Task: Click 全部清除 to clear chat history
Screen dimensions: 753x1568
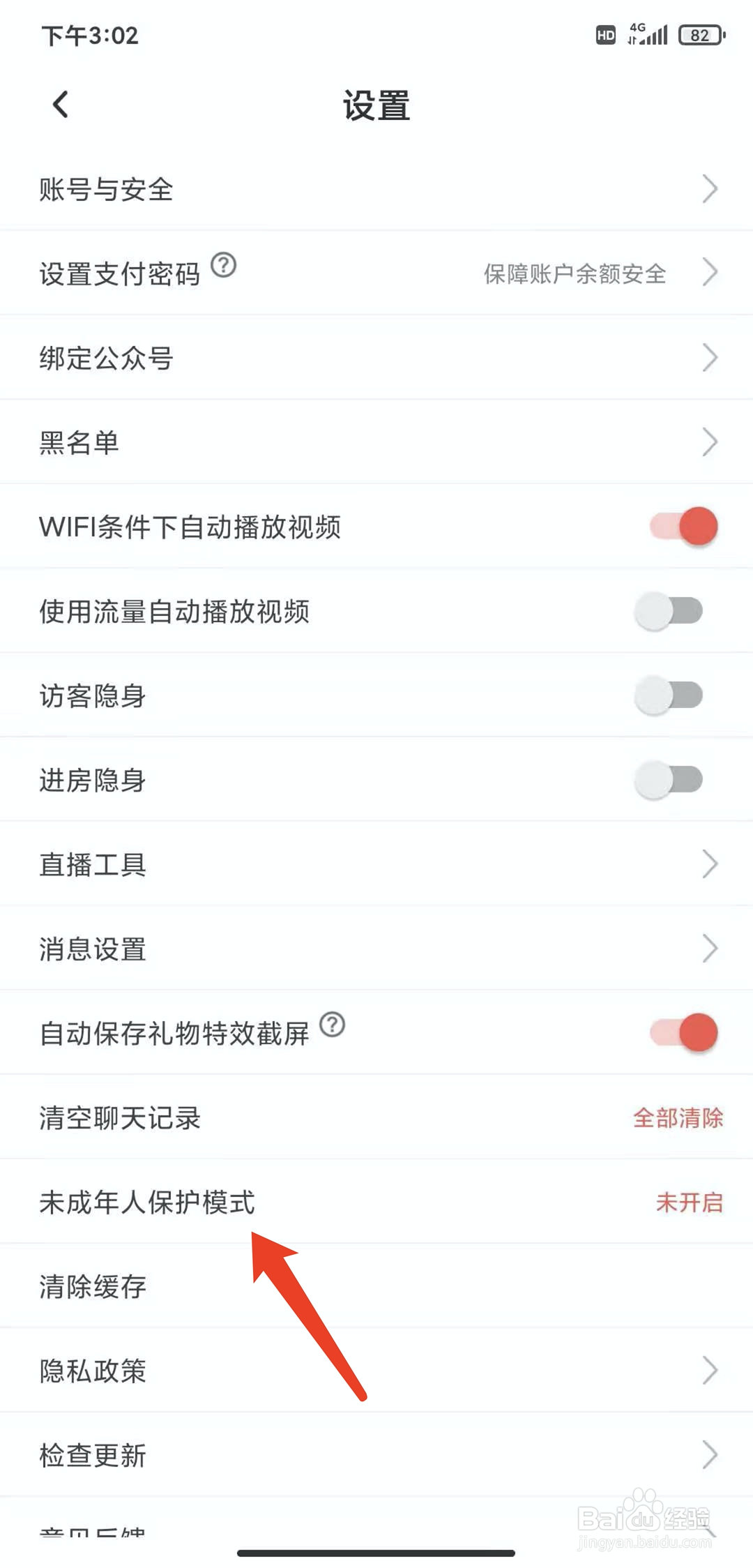Action: (677, 1117)
